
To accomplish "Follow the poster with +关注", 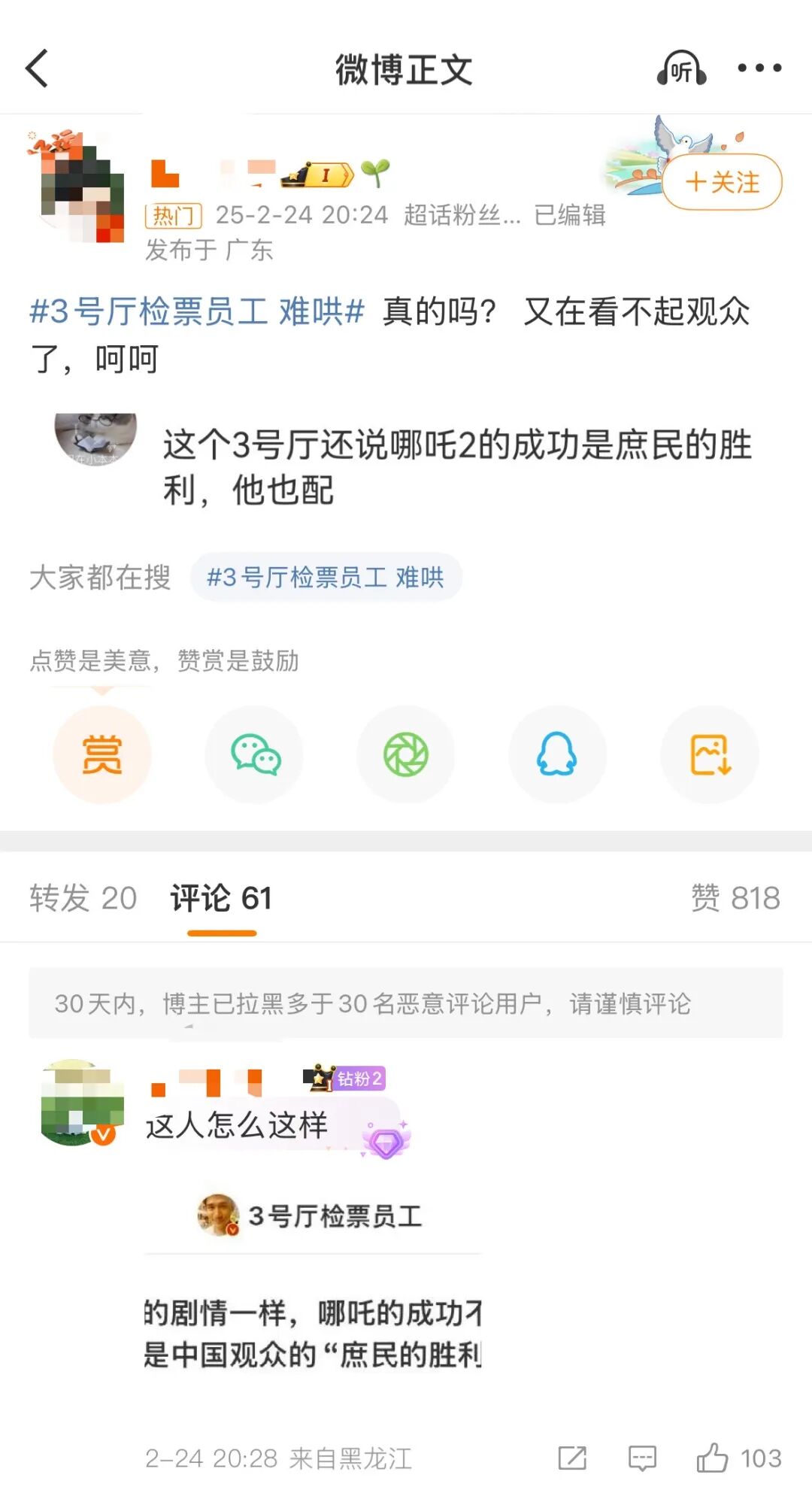I will coord(722,182).
